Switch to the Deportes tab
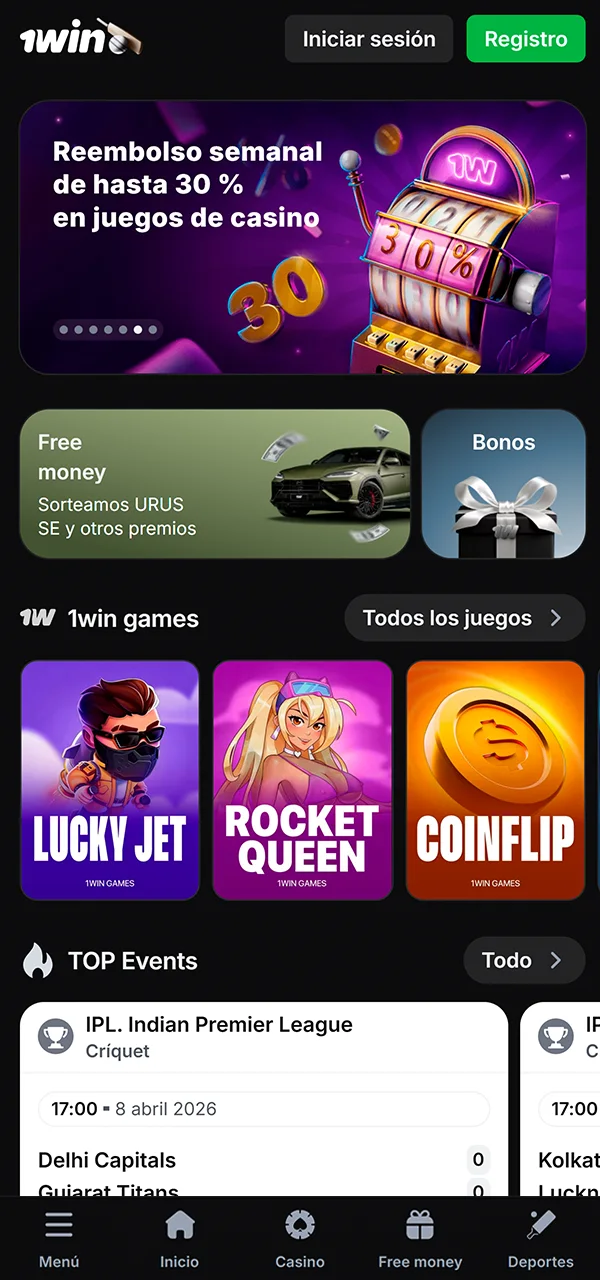600x1280 pixels. (x=540, y=1238)
